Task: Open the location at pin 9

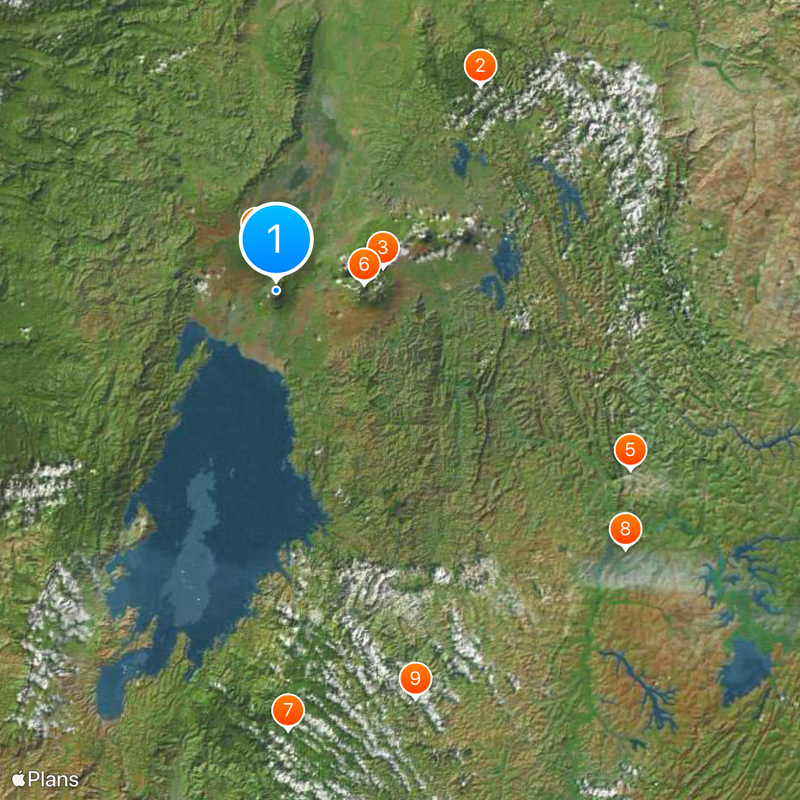Action: [x=415, y=679]
